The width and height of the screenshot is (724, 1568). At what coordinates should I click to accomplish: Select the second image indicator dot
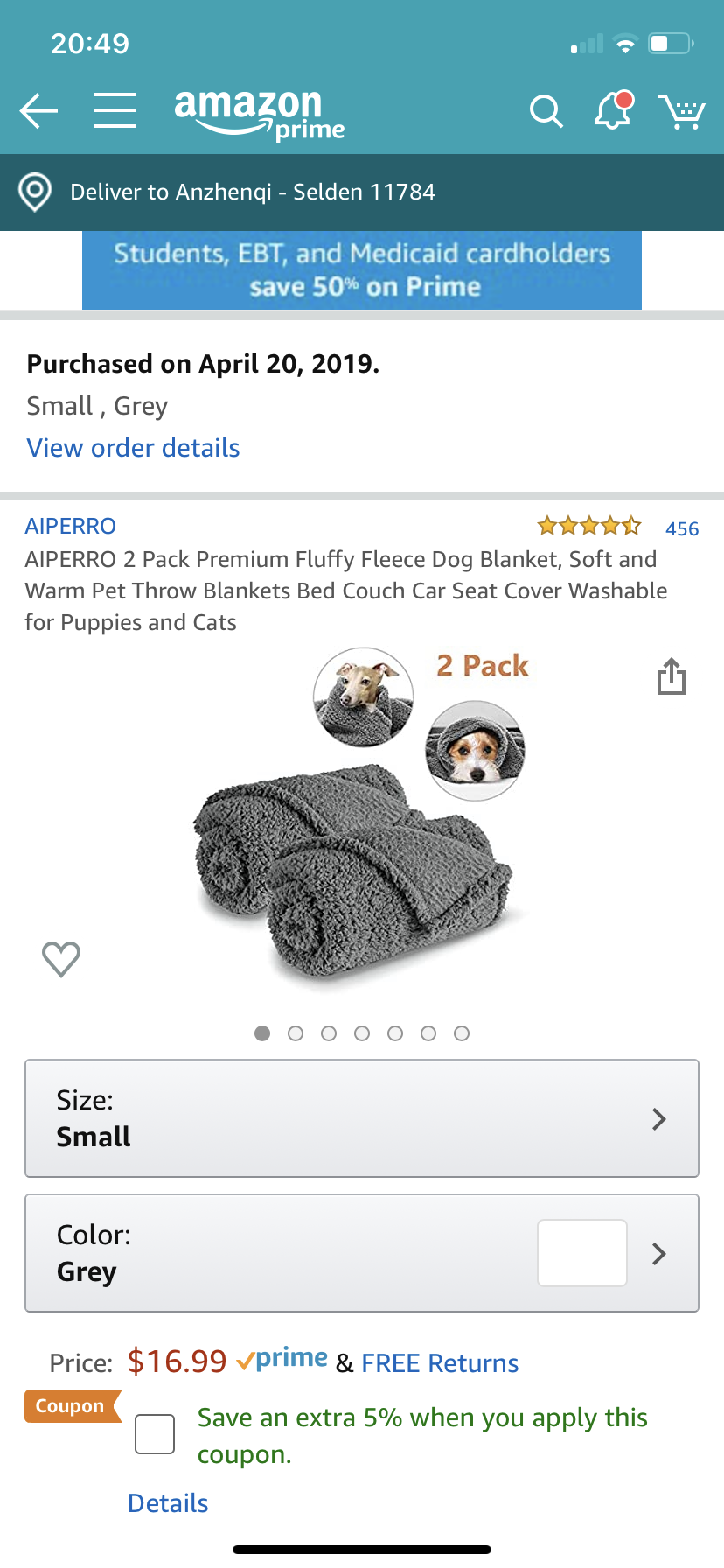[x=296, y=1033]
